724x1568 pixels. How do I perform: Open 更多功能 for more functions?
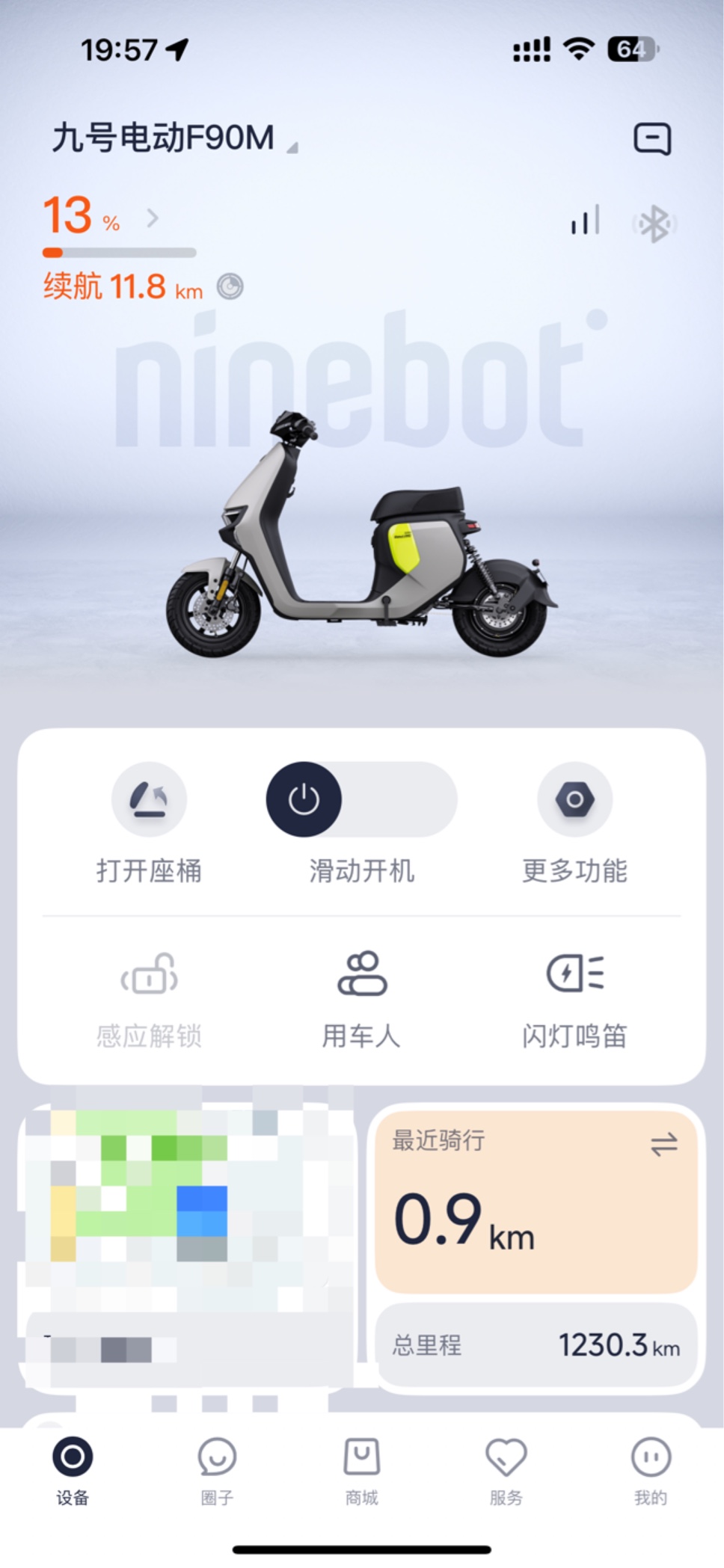574,823
